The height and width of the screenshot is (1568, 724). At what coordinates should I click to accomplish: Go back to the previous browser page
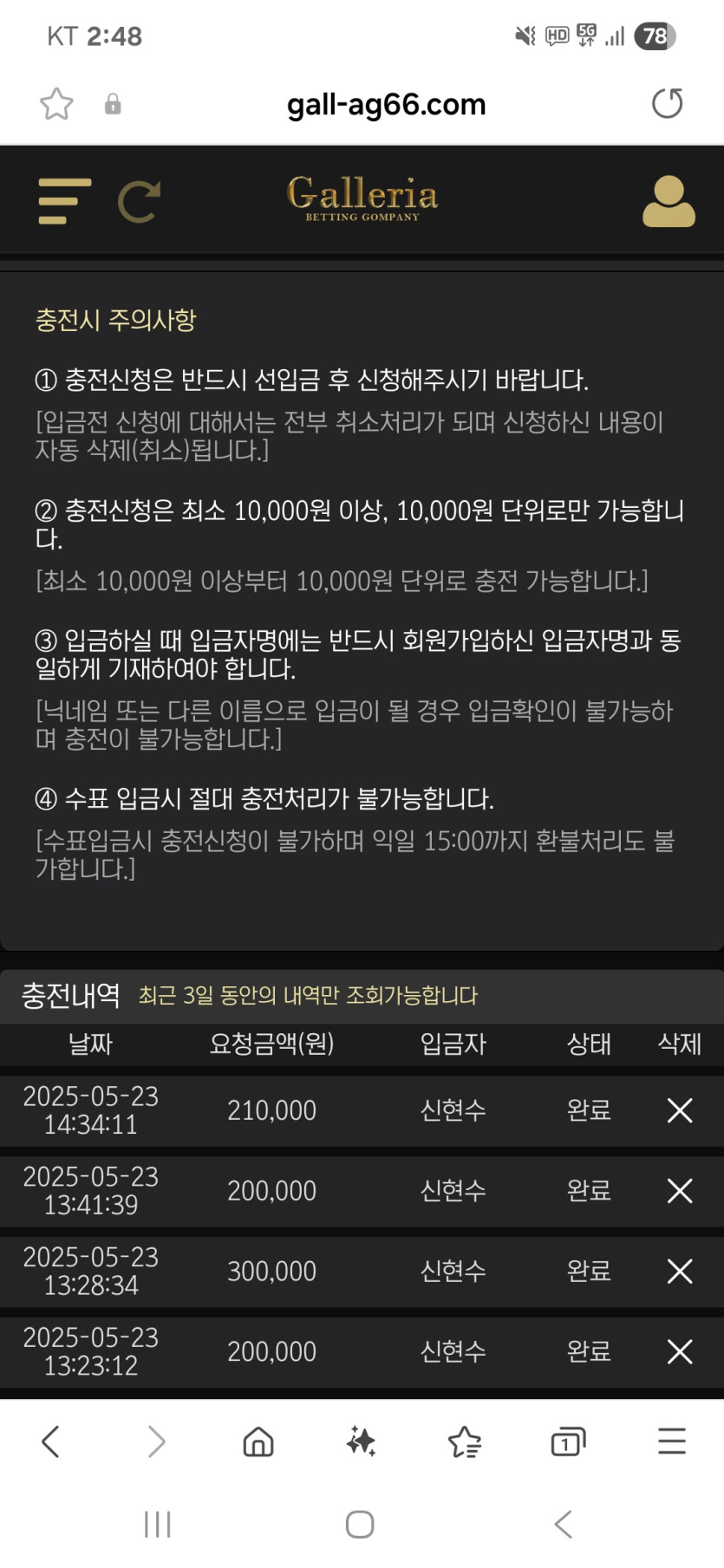51,1442
